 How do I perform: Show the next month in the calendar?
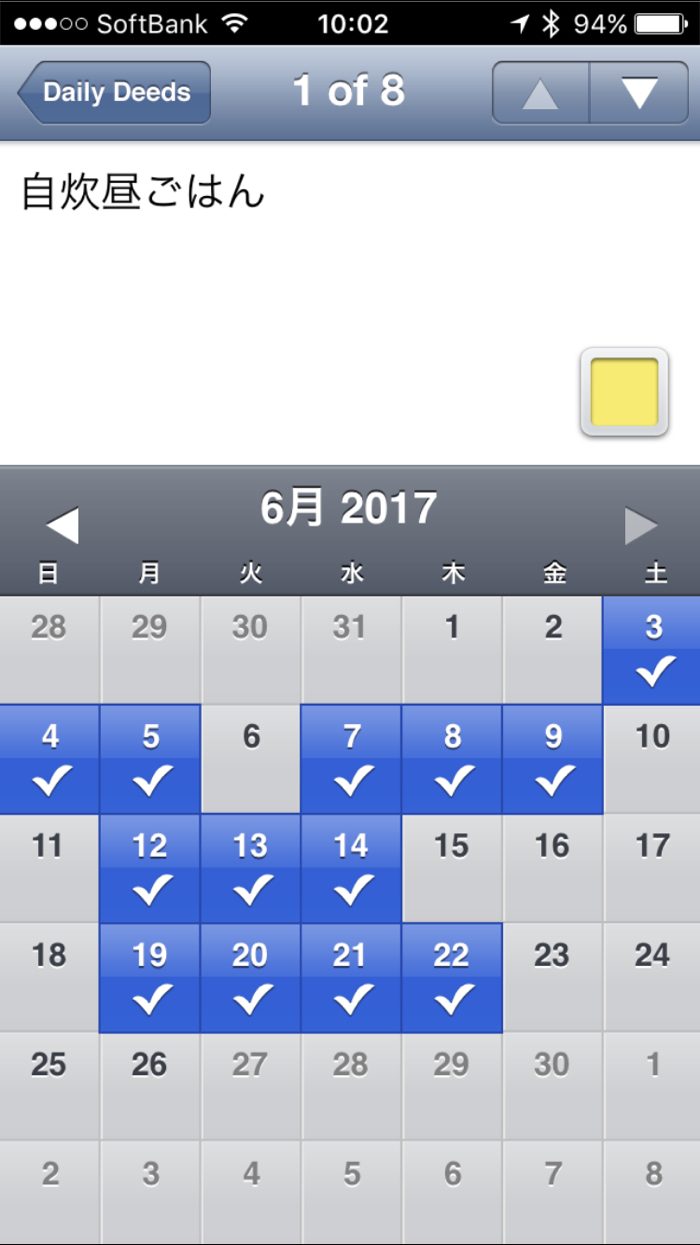[x=641, y=525]
